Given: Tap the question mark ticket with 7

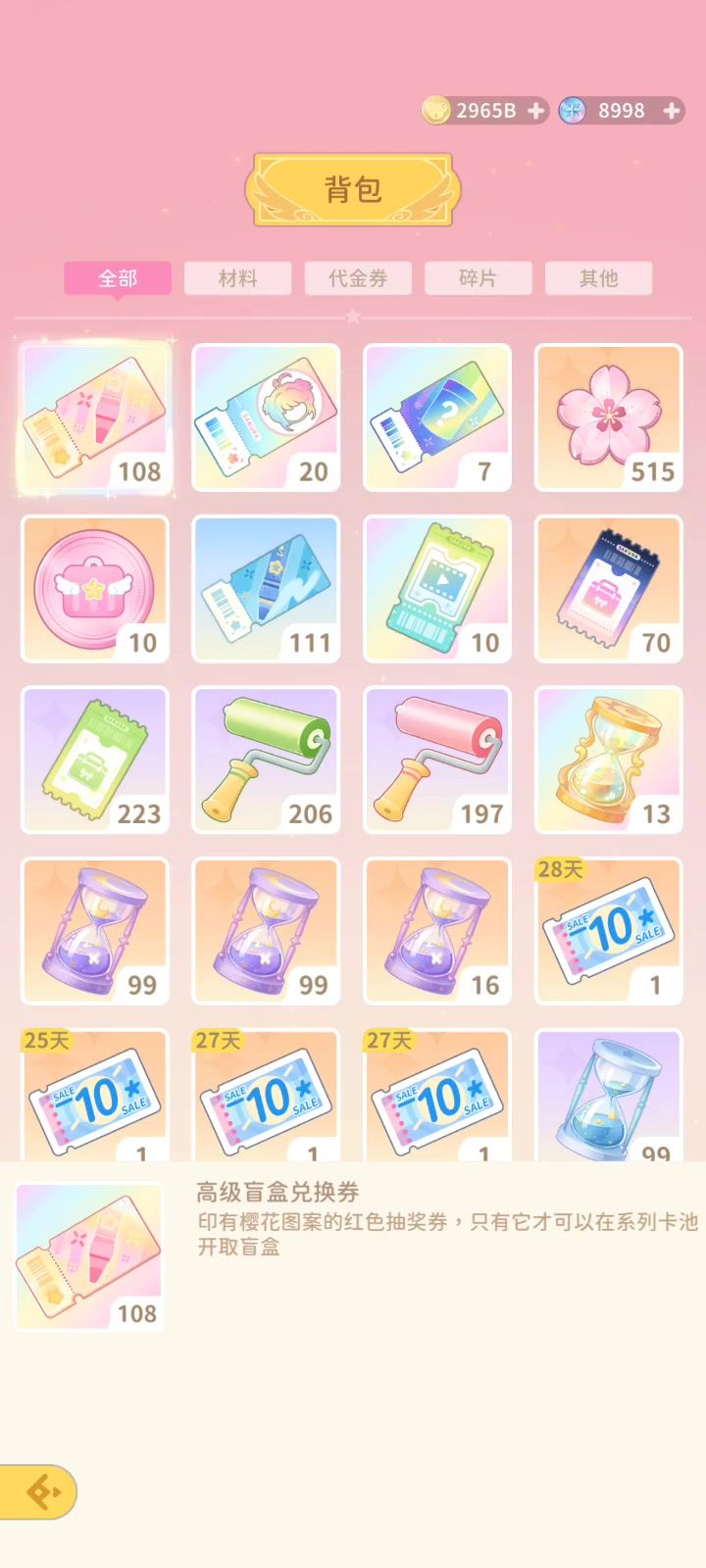Looking at the screenshot, I should (x=437, y=417).
